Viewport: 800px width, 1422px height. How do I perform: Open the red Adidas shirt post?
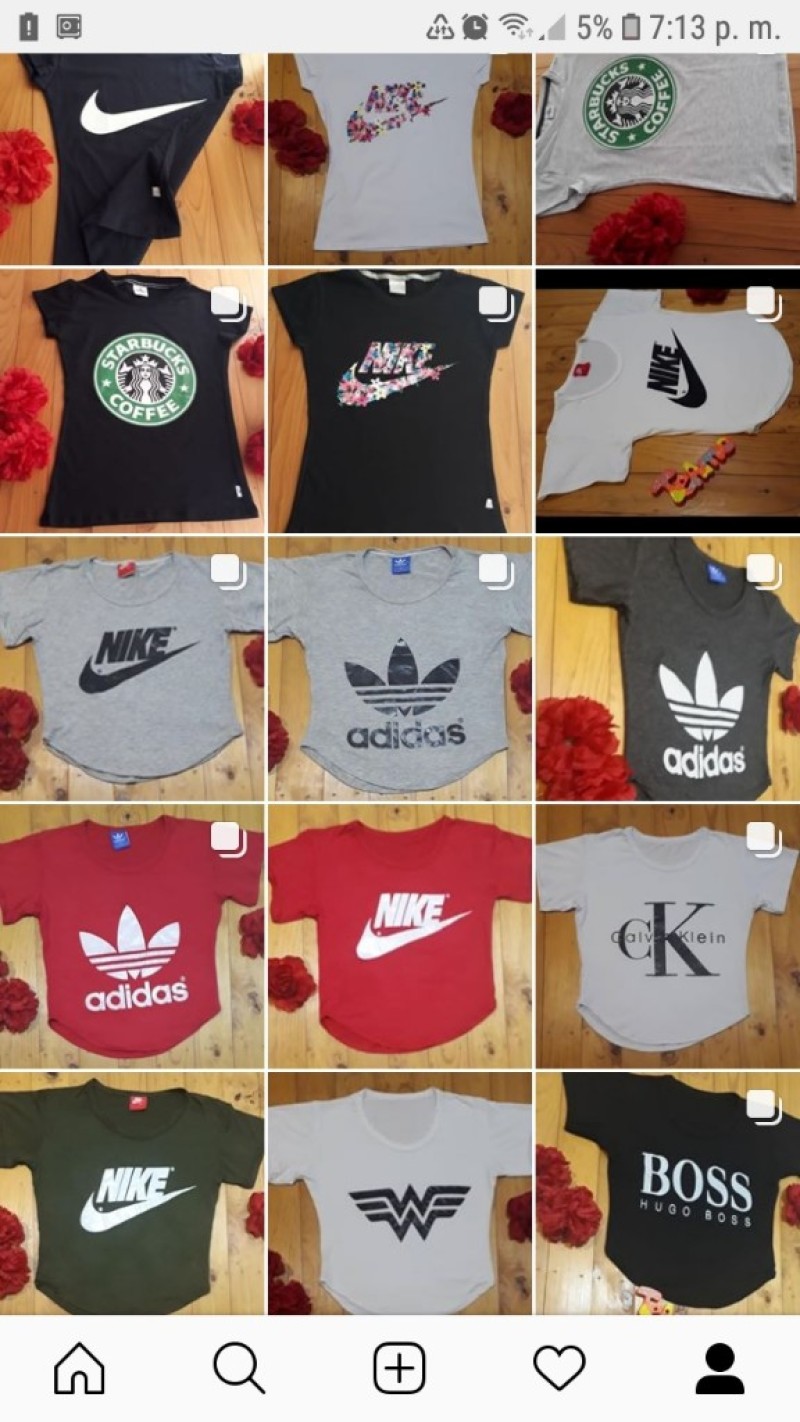(132, 936)
